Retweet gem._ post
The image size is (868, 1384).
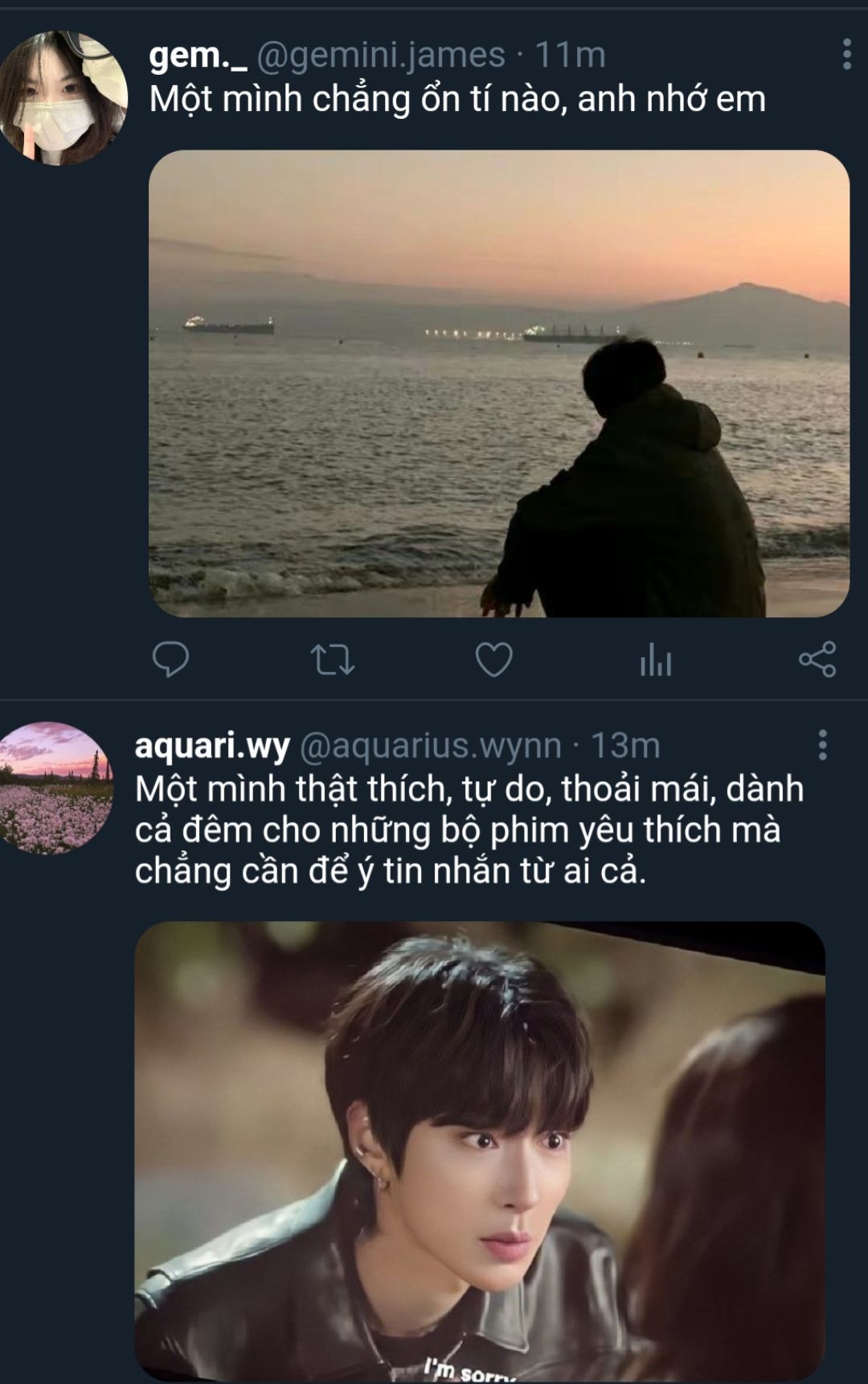(332, 660)
